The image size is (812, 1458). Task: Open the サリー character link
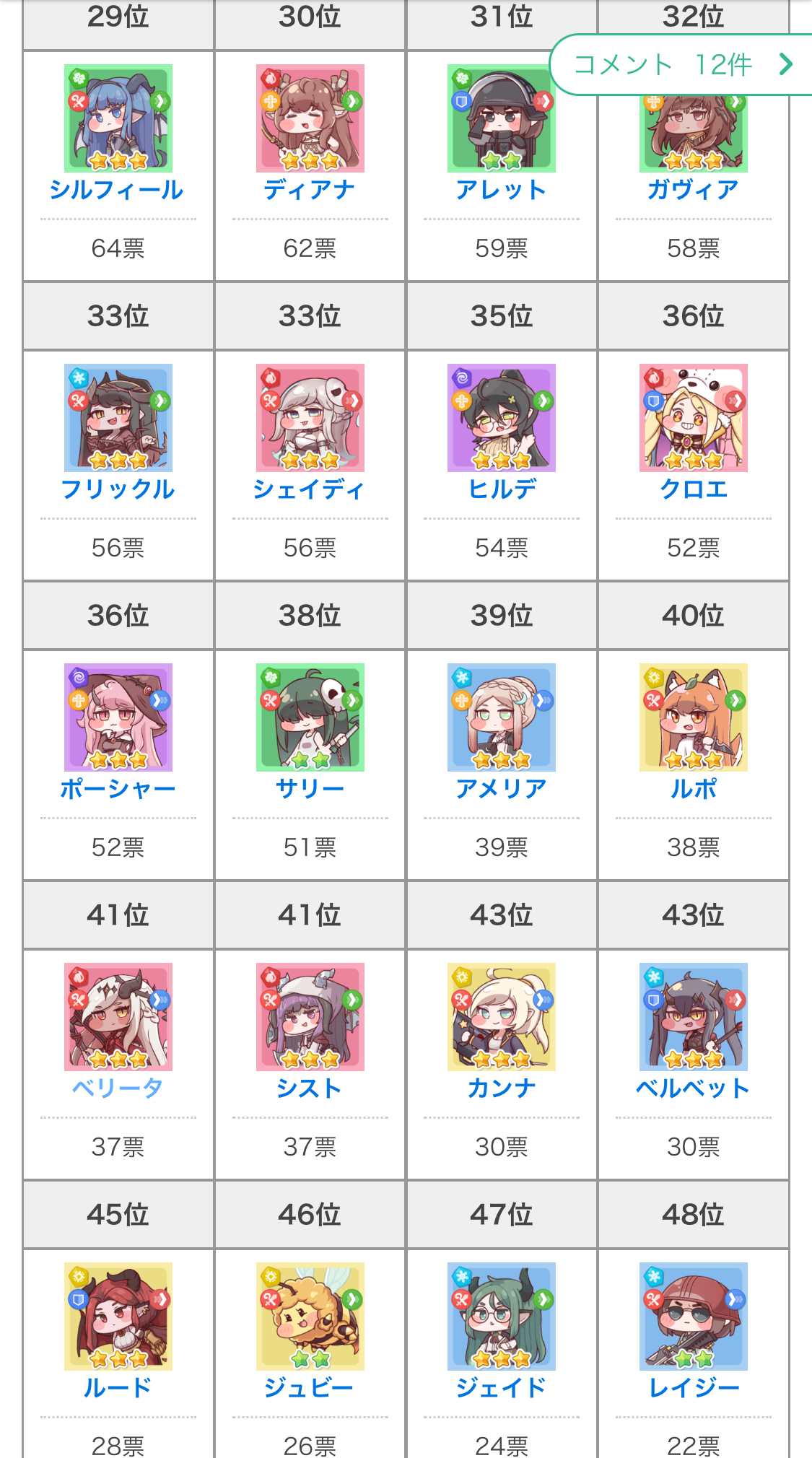[x=310, y=789]
